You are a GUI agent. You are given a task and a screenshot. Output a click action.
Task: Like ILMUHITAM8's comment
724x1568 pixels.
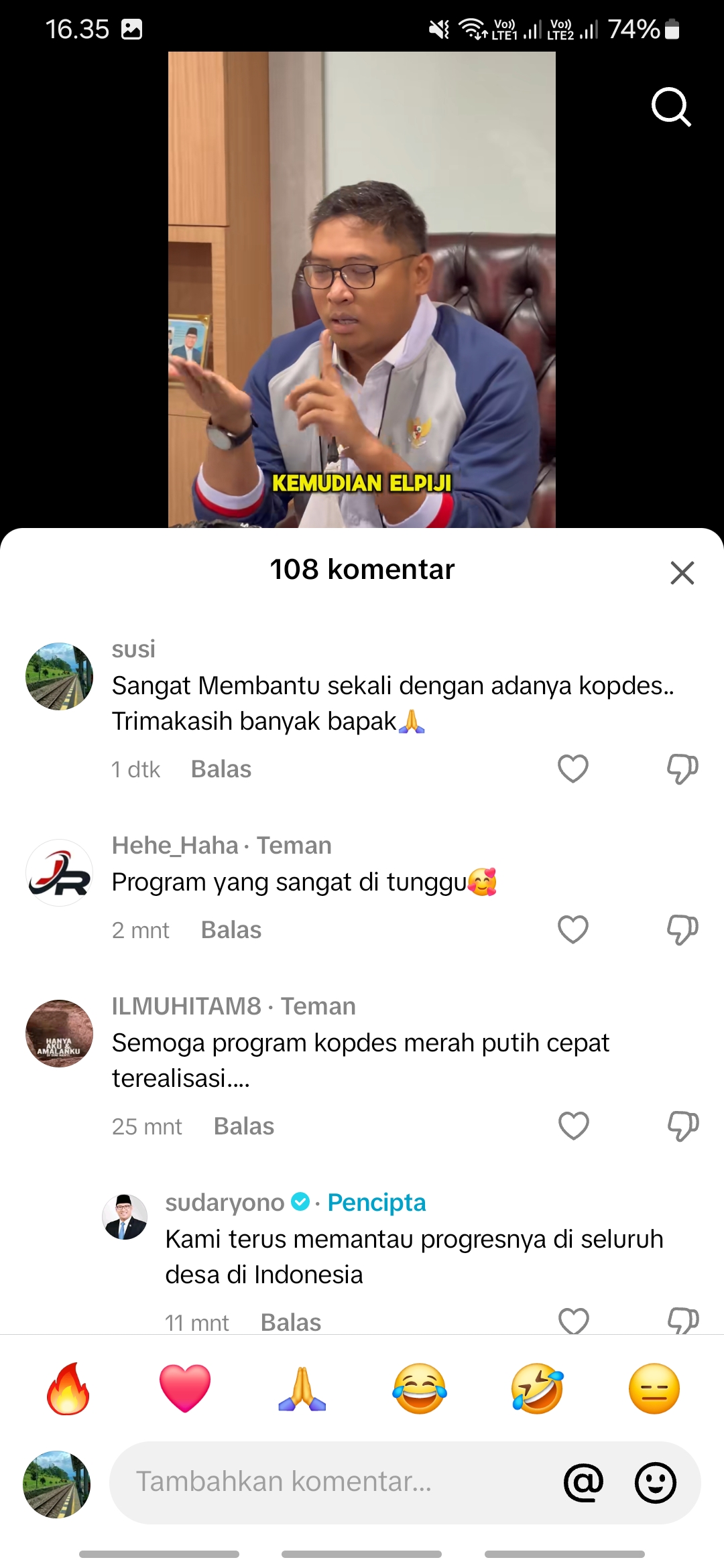click(x=574, y=1126)
